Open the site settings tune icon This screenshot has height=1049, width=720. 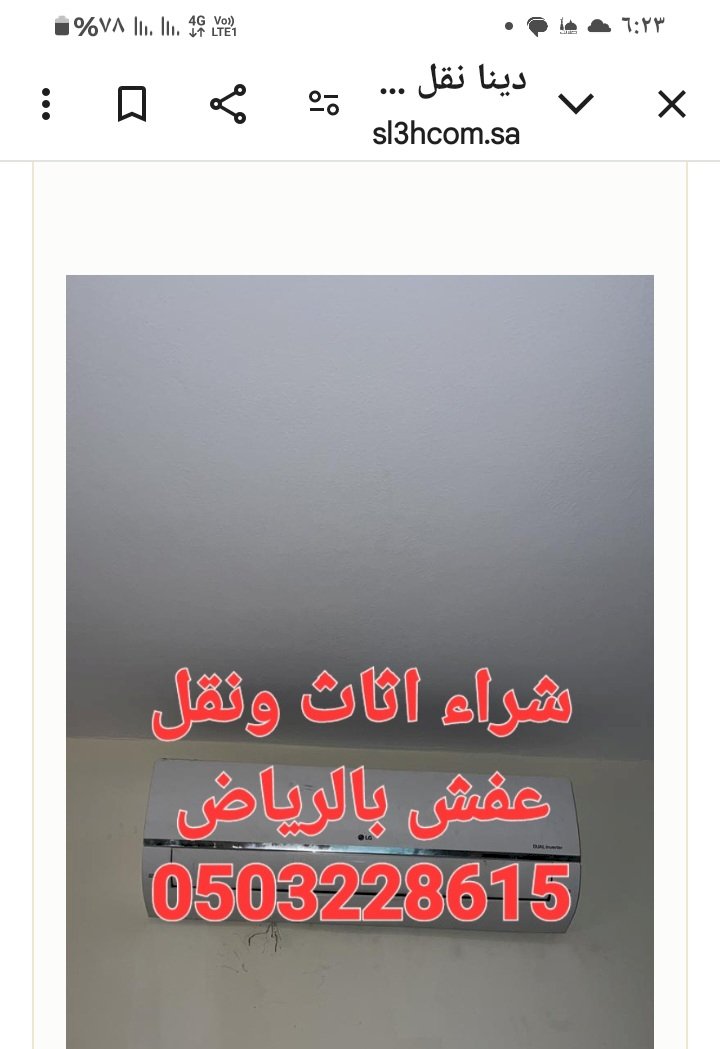[324, 104]
